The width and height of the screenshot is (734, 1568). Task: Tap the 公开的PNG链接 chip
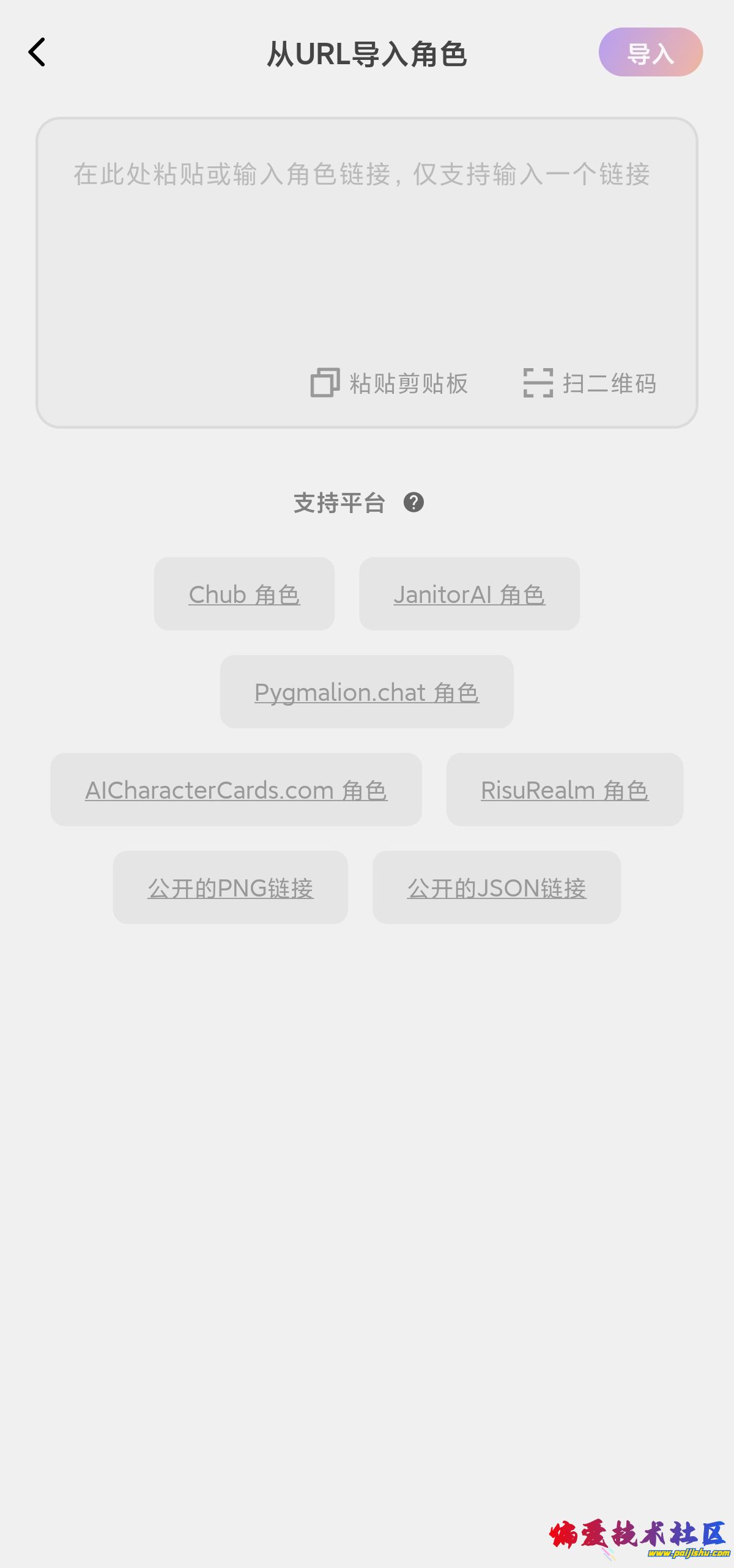(x=231, y=887)
